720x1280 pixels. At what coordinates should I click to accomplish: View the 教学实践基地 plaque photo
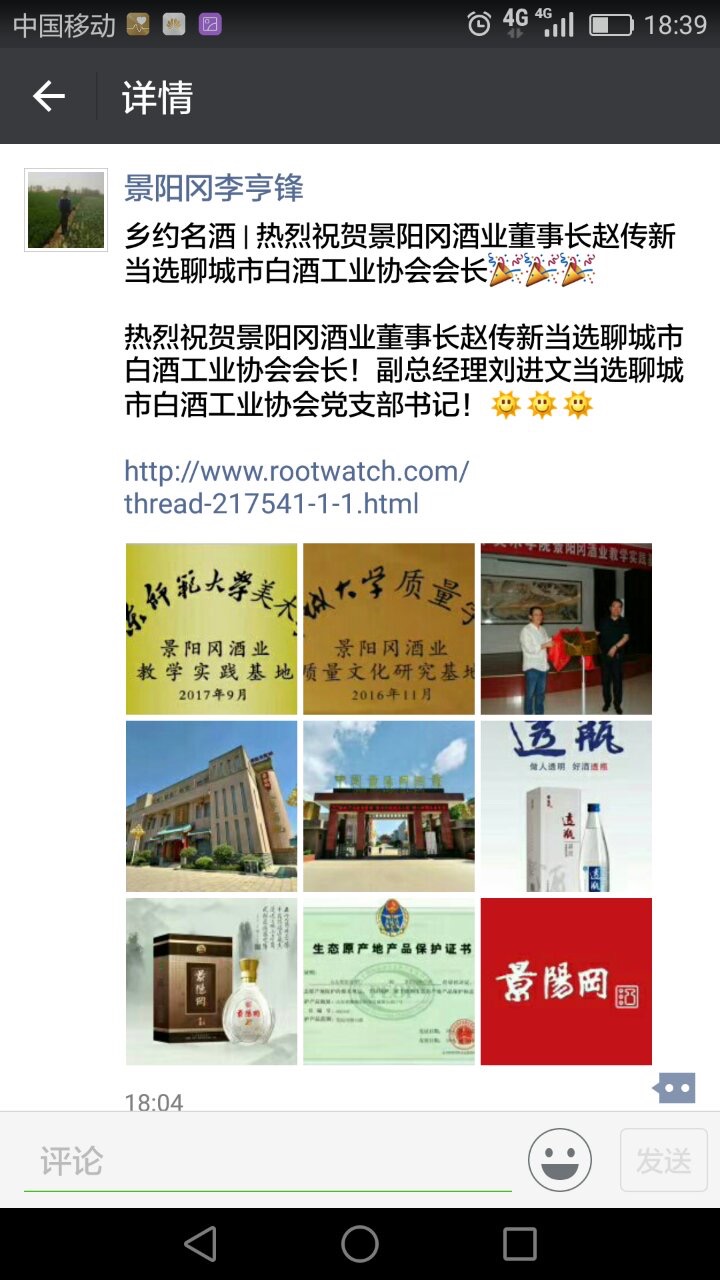(x=212, y=628)
